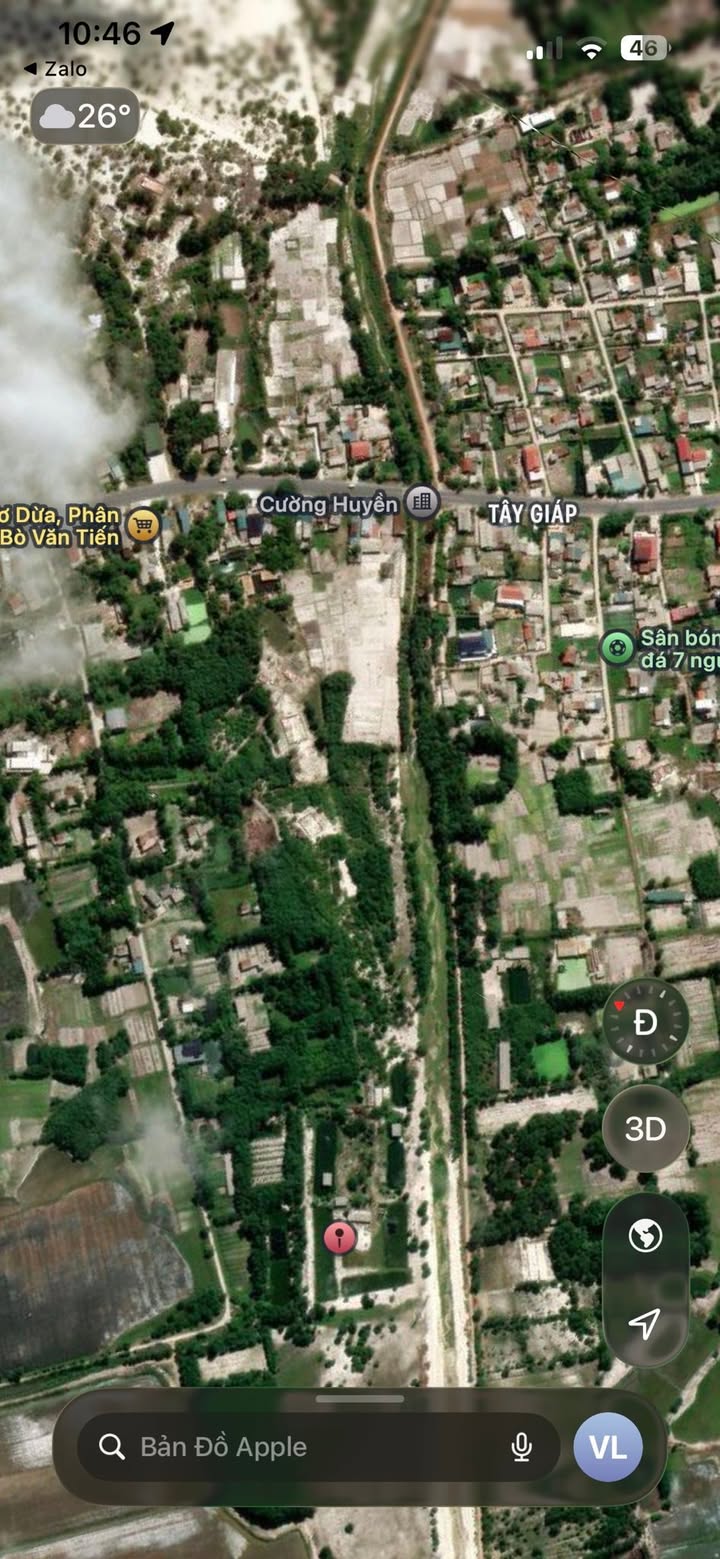
Task: Tap the compass to reset north
Action: click(645, 1022)
